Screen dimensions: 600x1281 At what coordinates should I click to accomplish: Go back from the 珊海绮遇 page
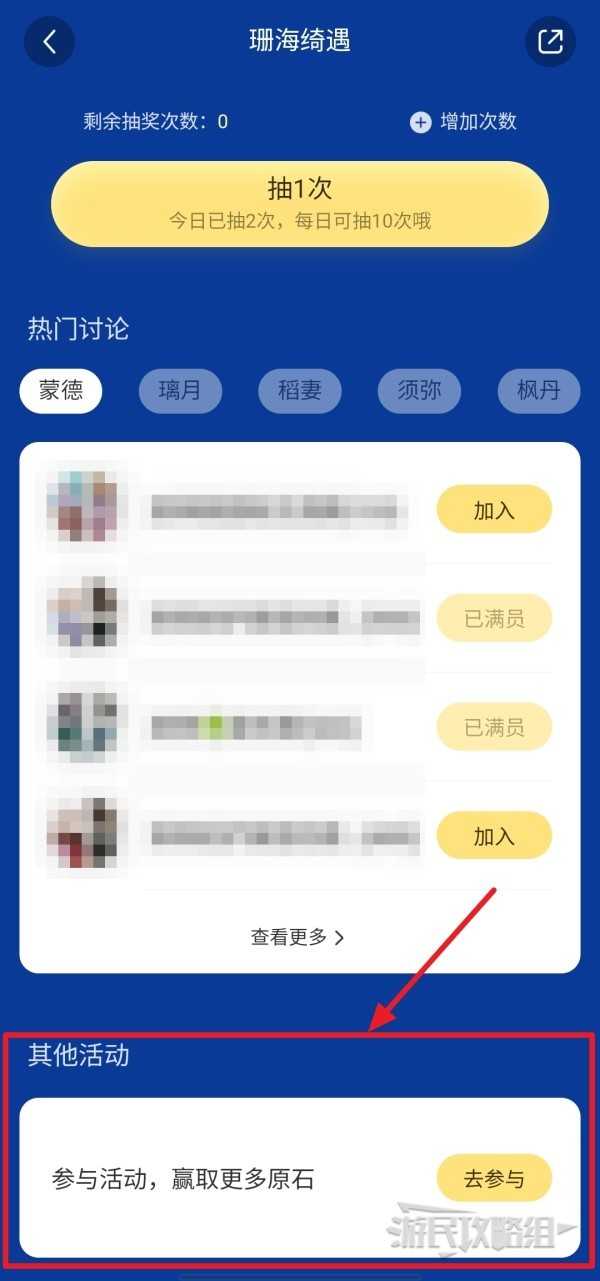(49, 42)
